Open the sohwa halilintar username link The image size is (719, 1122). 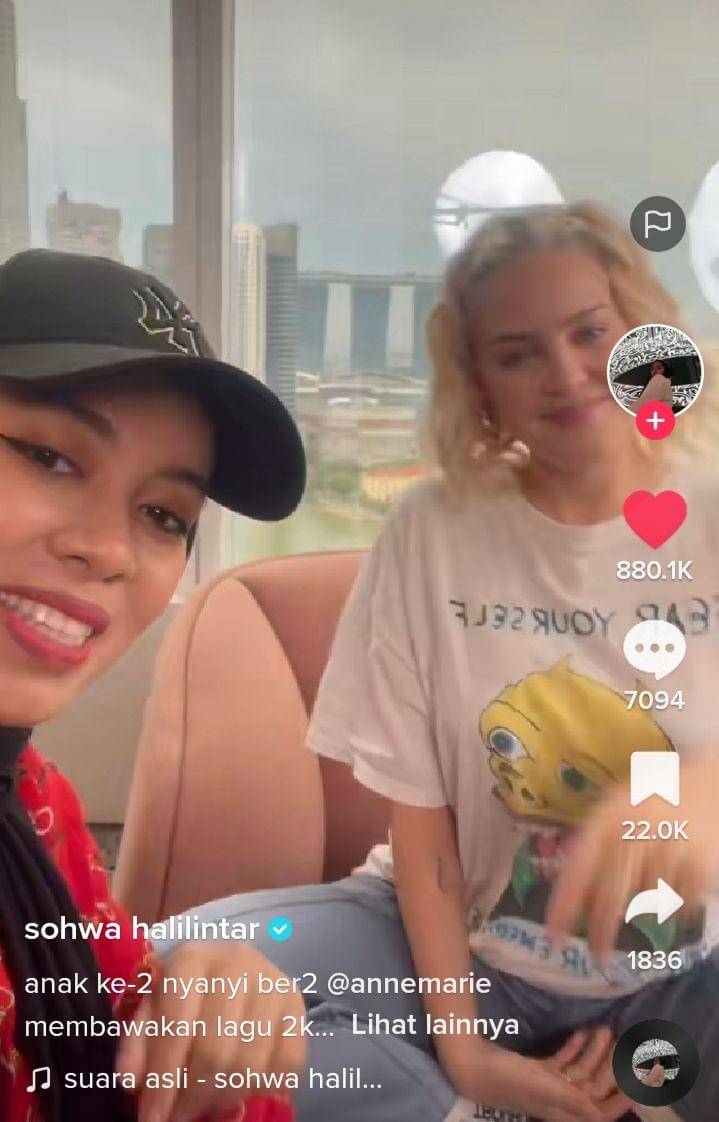click(x=142, y=929)
